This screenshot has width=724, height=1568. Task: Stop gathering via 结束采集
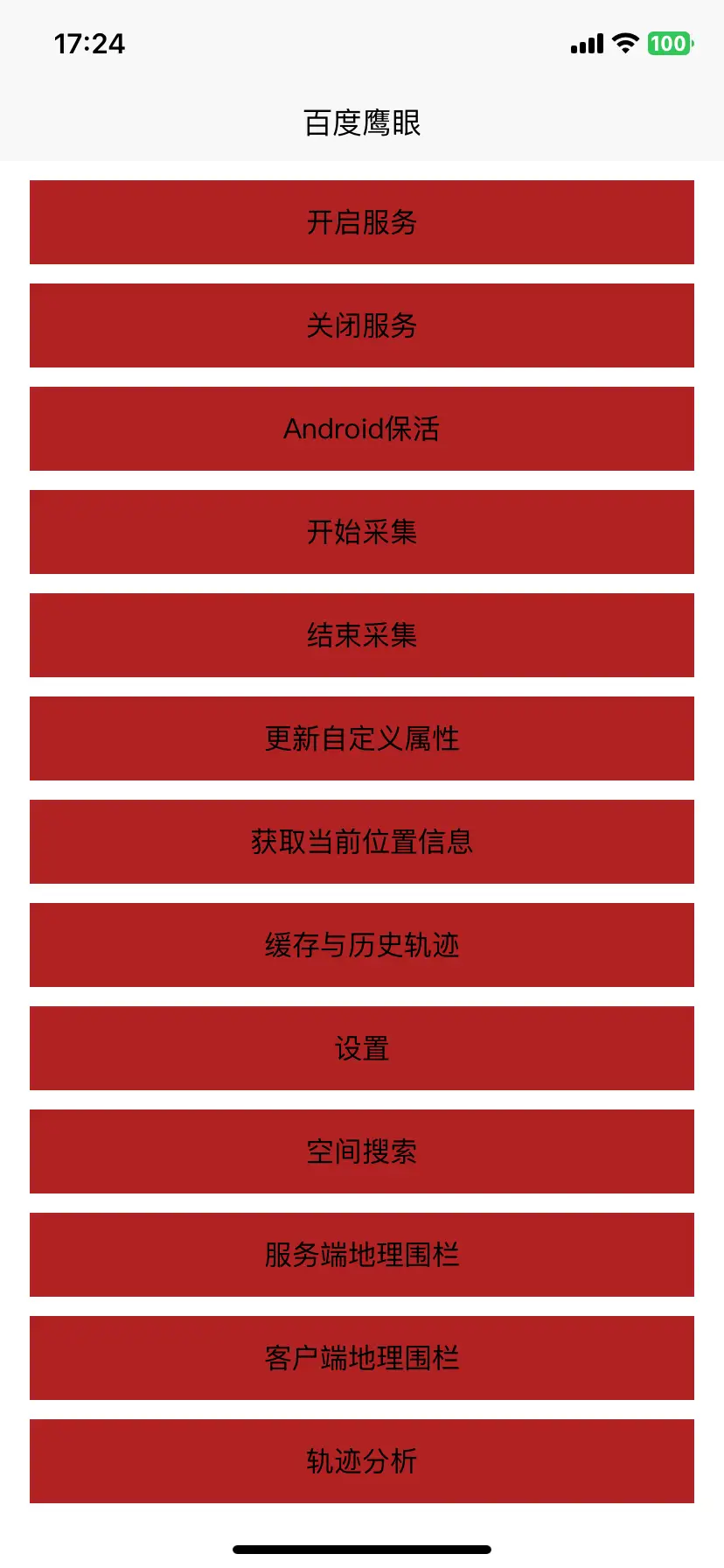362,635
